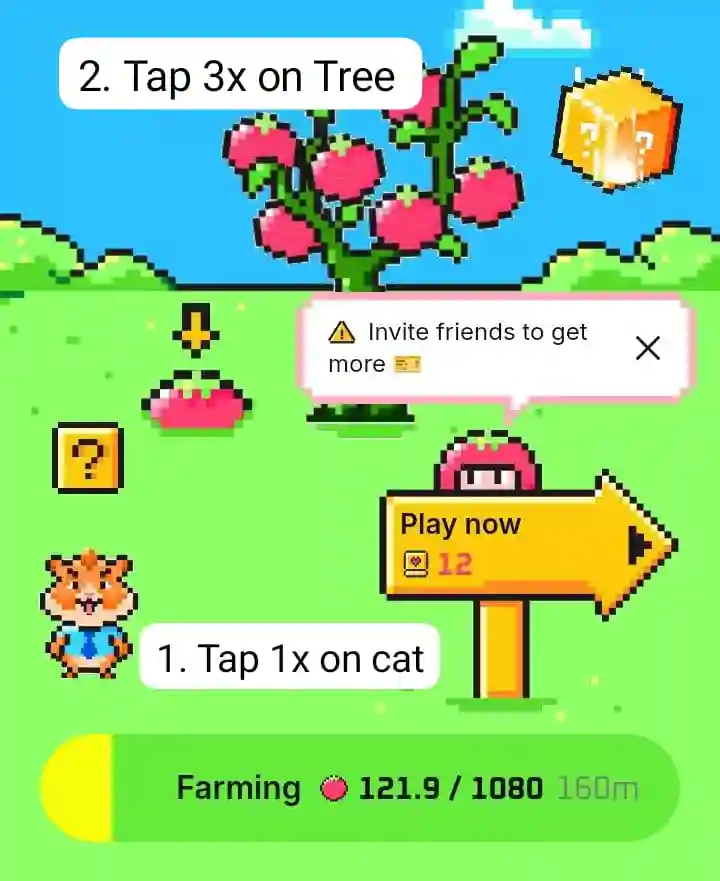Tap the Farming progress bar
This screenshot has width=720, height=881.
pyautogui.click(x=360, y=789)
